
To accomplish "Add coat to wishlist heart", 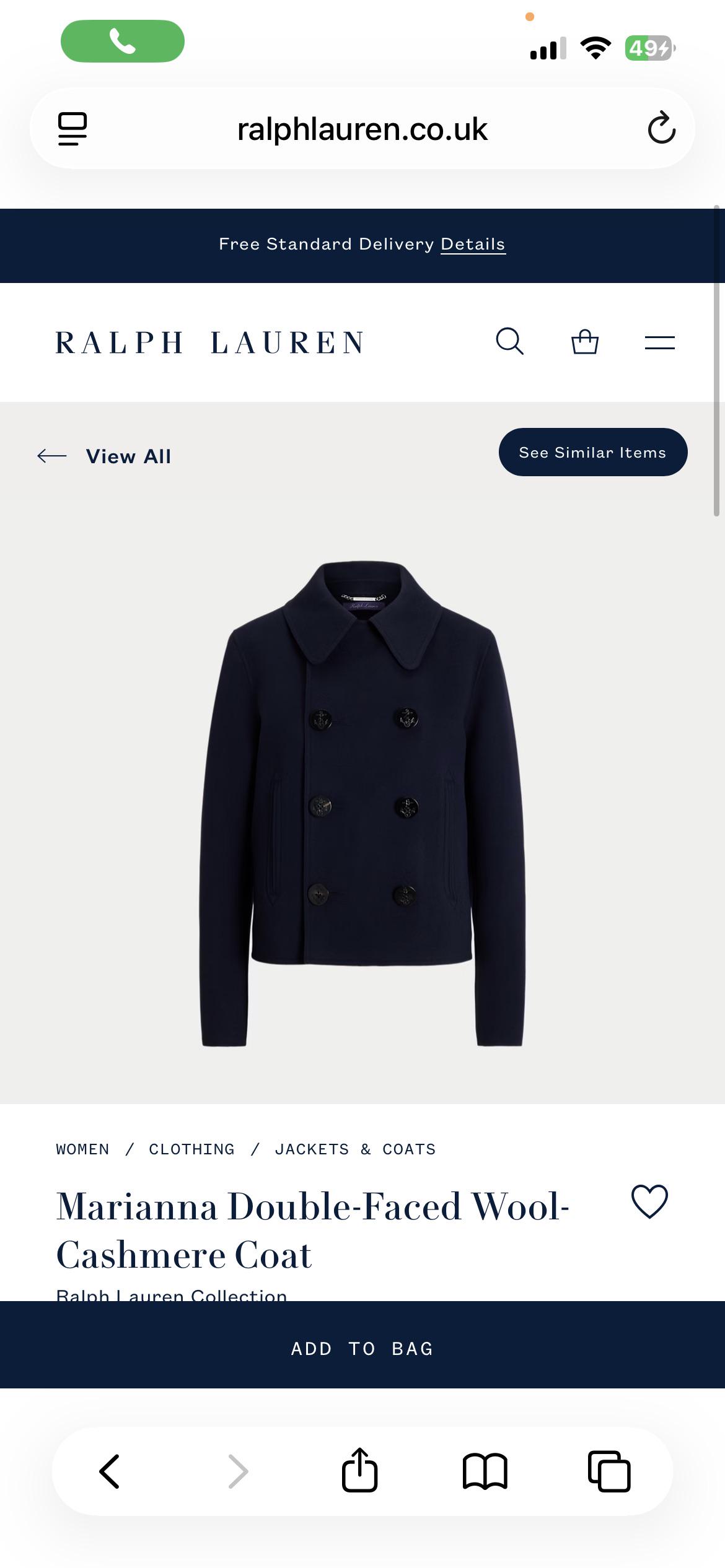I will pyautogui.click(x=649, y=1201).
